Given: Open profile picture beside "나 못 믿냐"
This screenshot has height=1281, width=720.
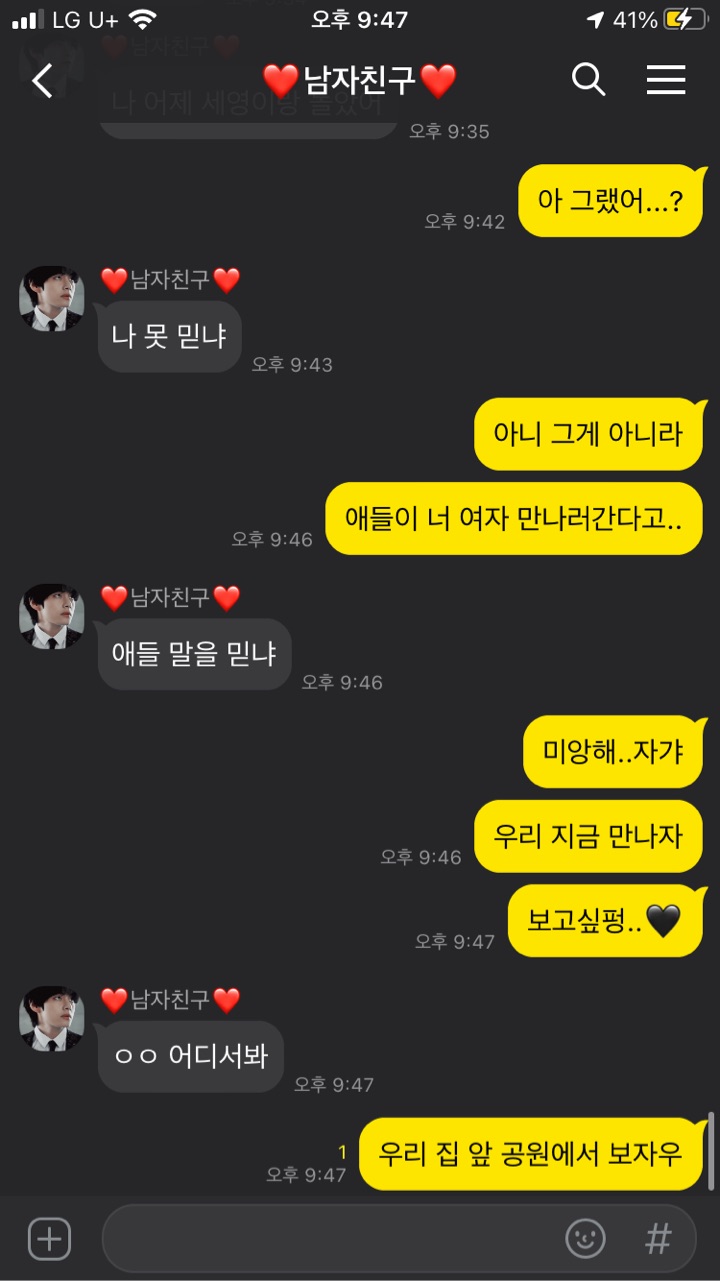Looking at the screenshot, I should click(x=52, y=299).
